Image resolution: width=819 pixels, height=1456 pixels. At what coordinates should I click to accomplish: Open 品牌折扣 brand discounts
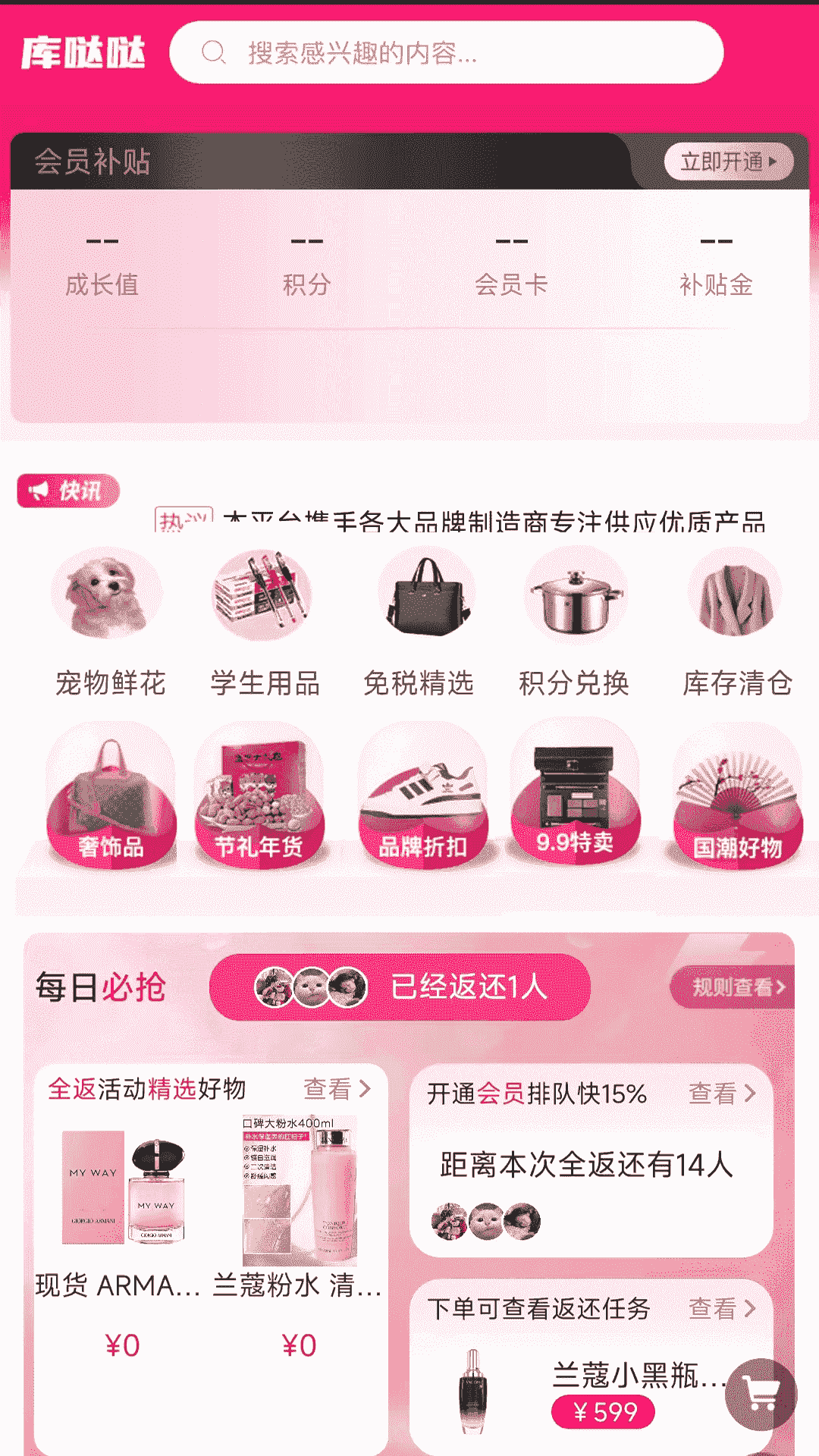tap(422, 796)
